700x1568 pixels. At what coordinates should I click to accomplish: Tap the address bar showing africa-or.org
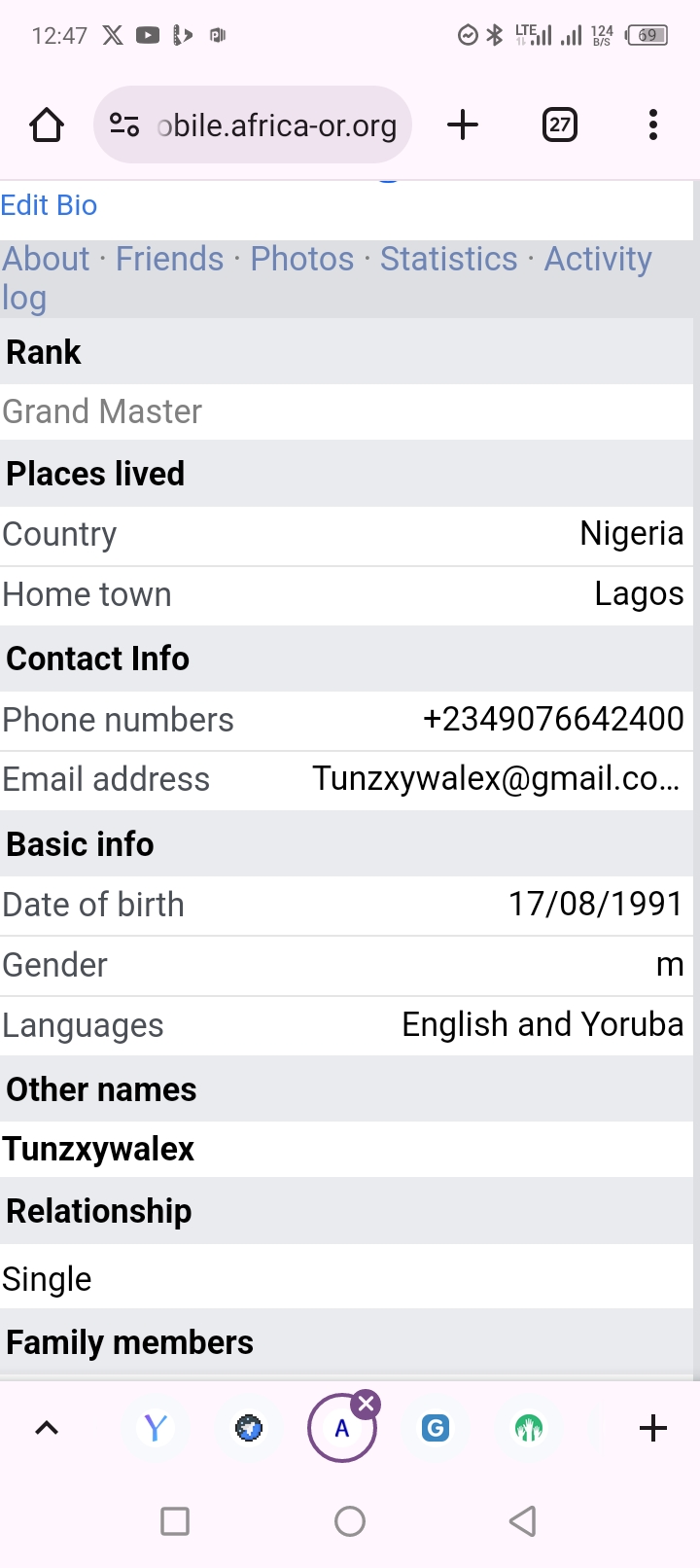[253, 125]
